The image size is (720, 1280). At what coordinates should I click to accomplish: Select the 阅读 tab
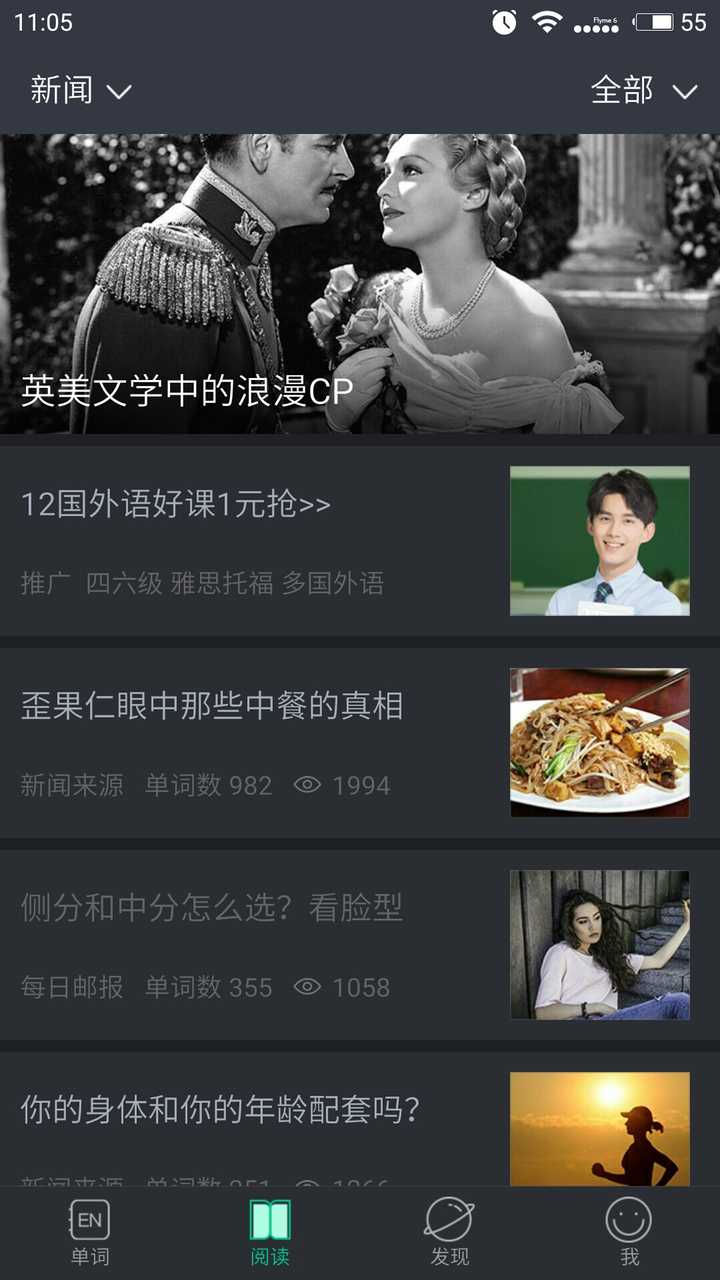(270, 1232)
